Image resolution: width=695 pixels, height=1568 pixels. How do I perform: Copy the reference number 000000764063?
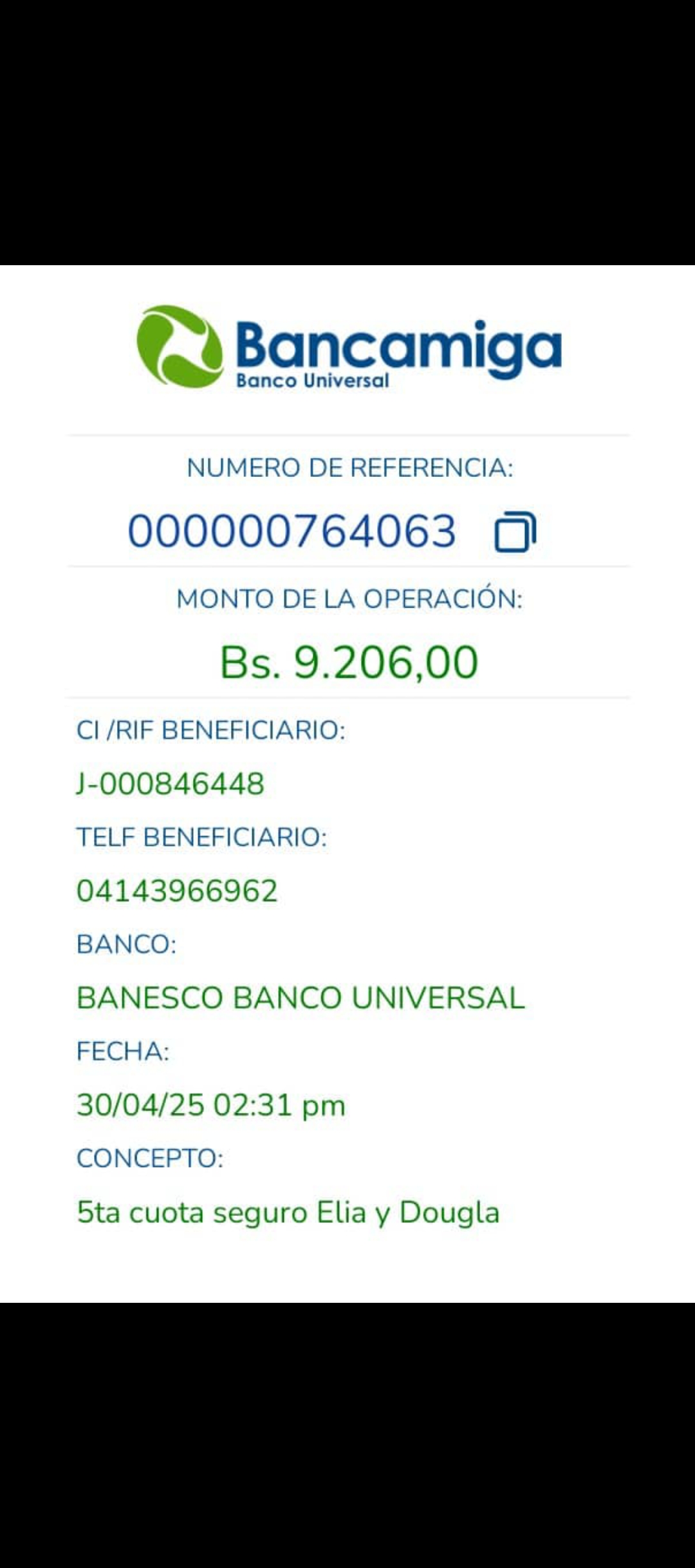point(515,532)
